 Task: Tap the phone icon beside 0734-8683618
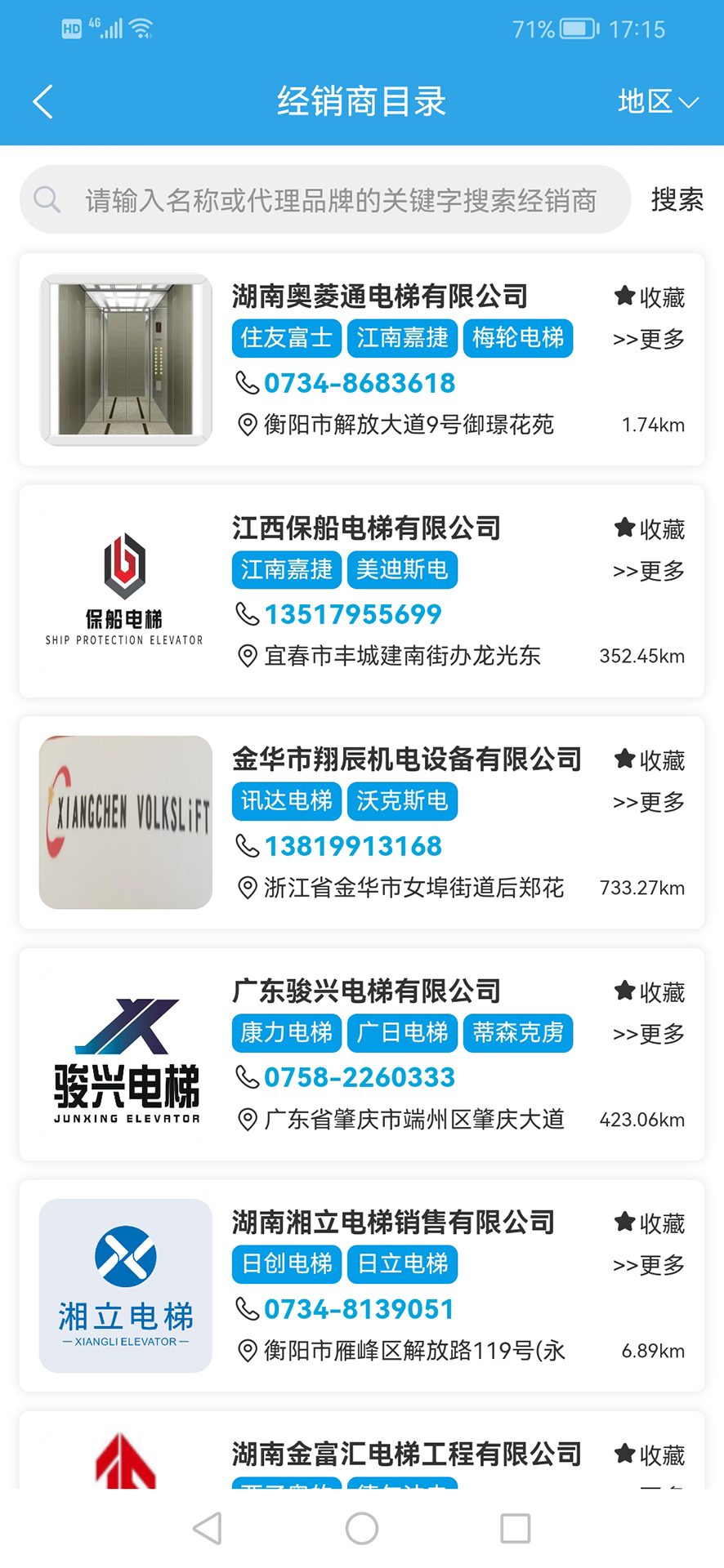[x=247, y=382]
